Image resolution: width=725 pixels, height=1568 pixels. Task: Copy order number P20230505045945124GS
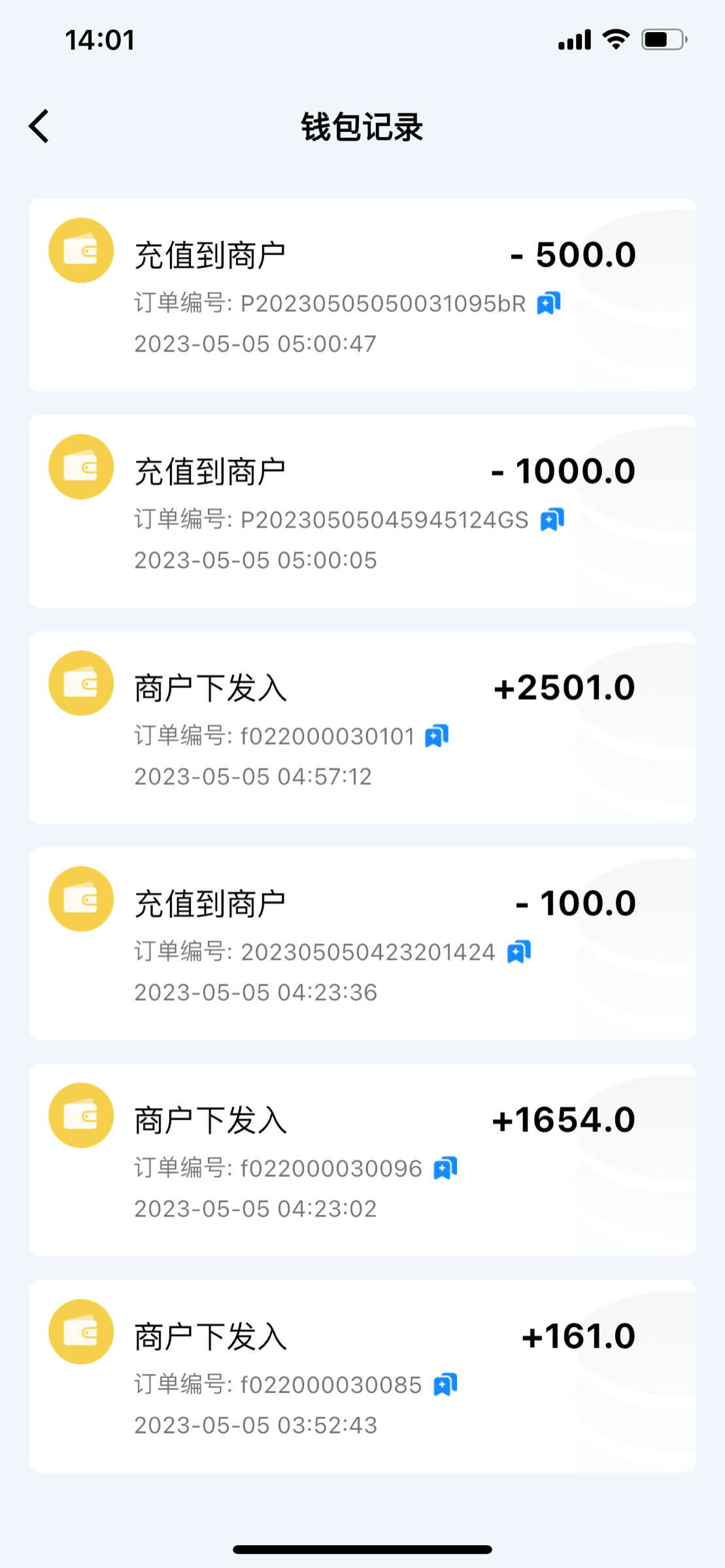tap(551, 519)
